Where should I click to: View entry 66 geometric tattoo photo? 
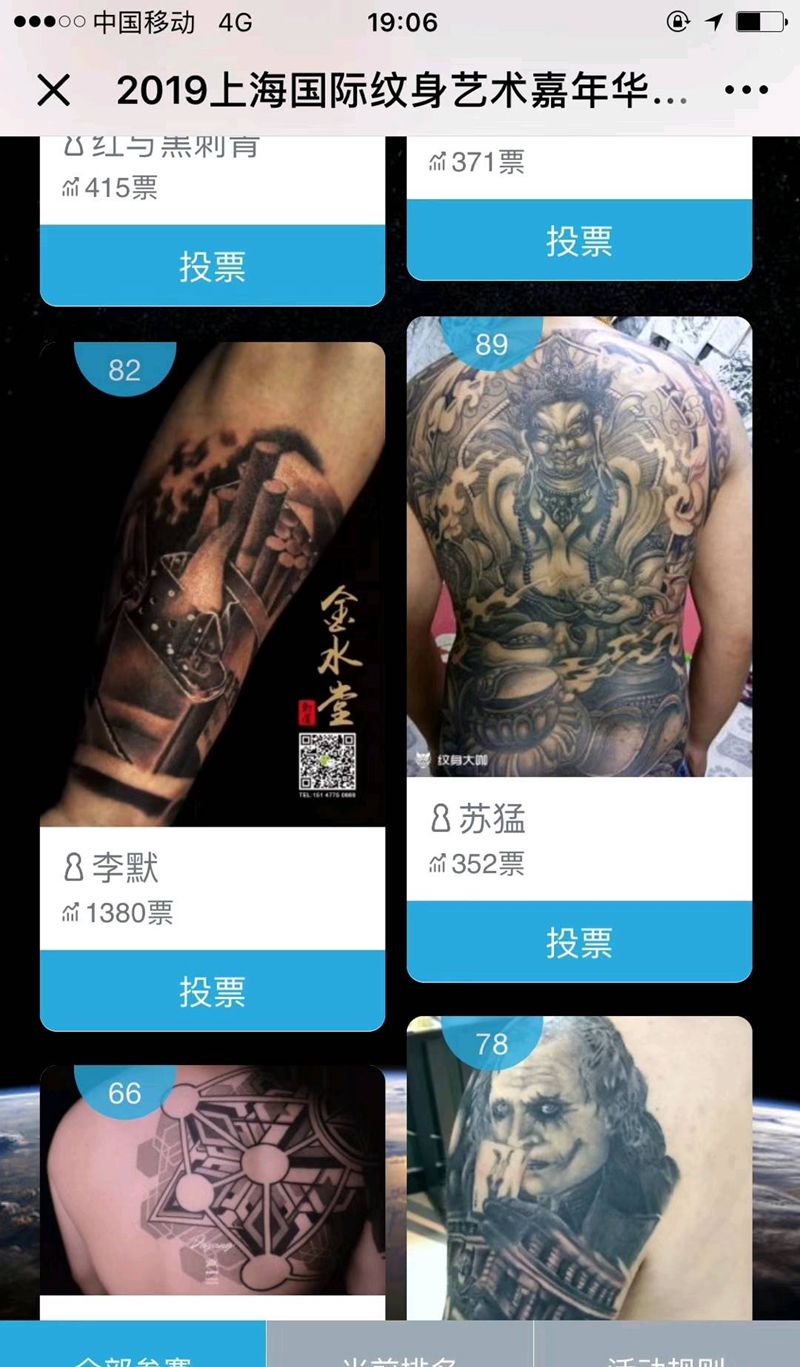[x=212, y=1180]
